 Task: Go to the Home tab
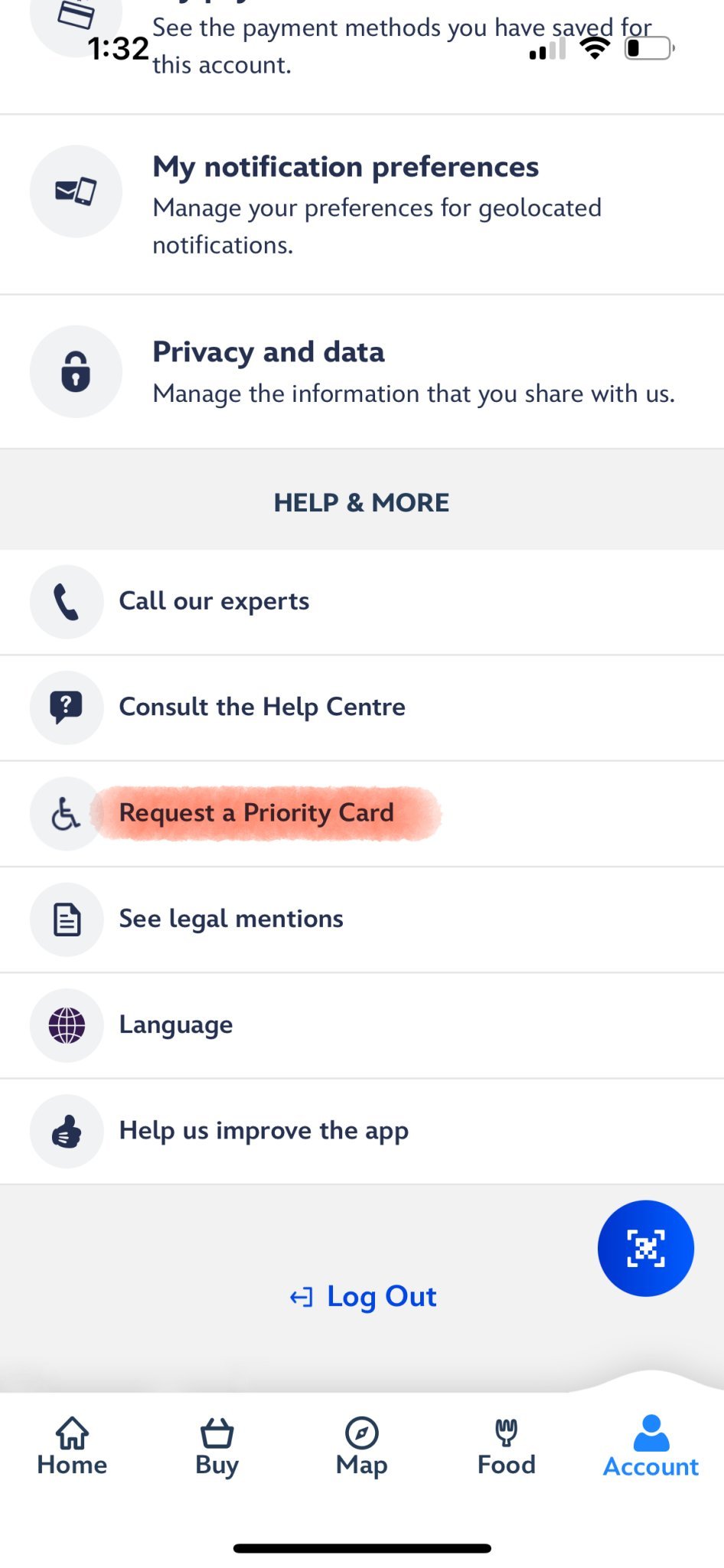(72, 1446)
